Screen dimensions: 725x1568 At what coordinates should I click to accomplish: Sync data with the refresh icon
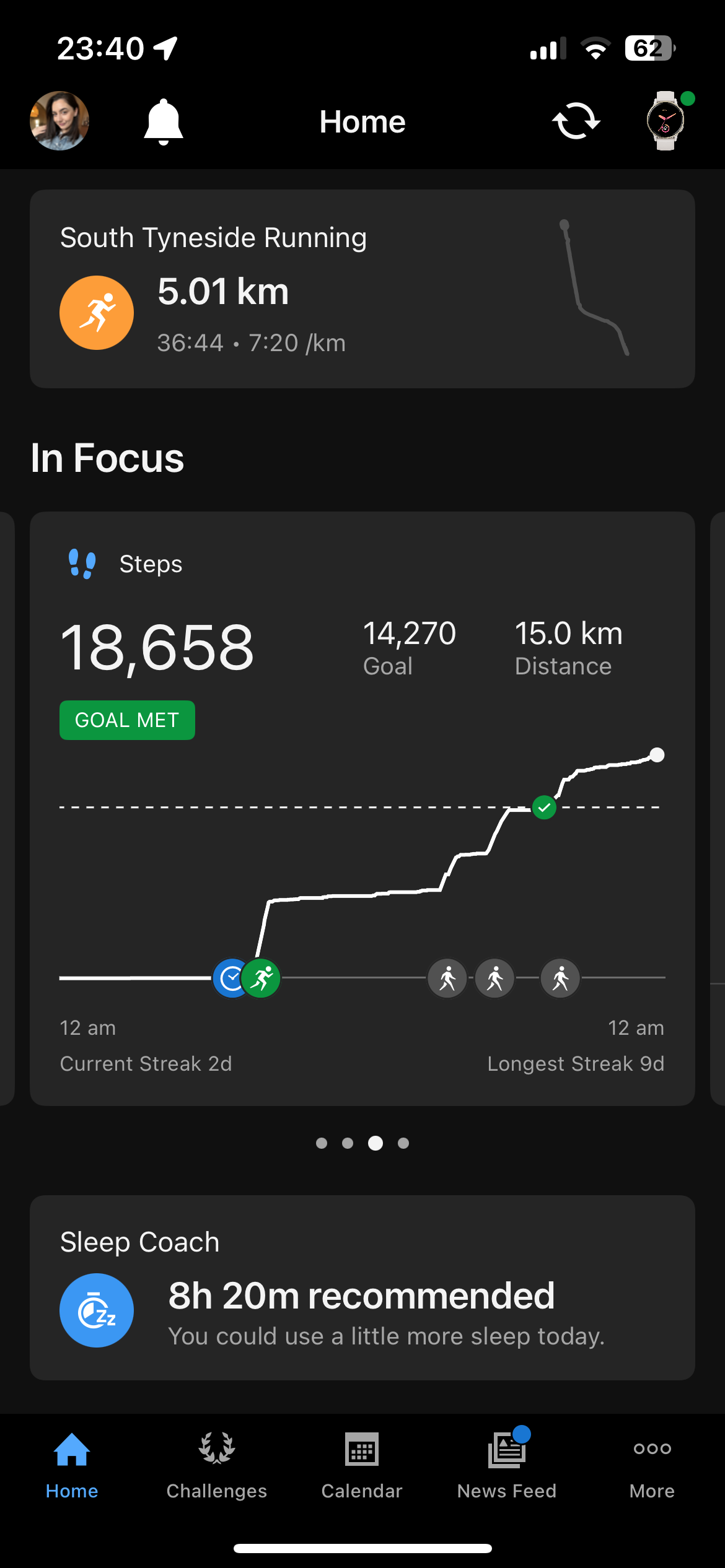[576, 121]
